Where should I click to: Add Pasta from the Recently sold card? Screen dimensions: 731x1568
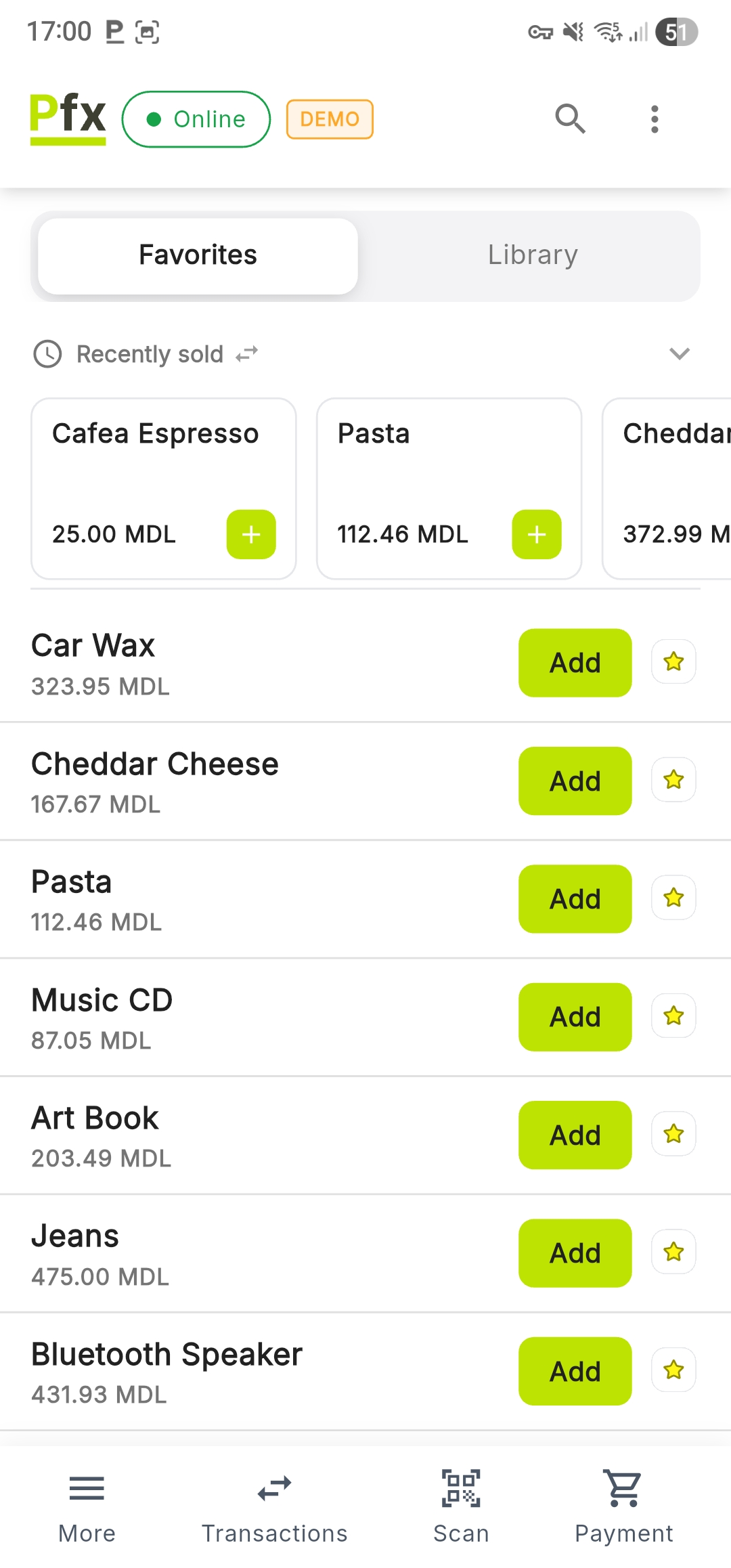pyautogui.click(x=537, y=534)
